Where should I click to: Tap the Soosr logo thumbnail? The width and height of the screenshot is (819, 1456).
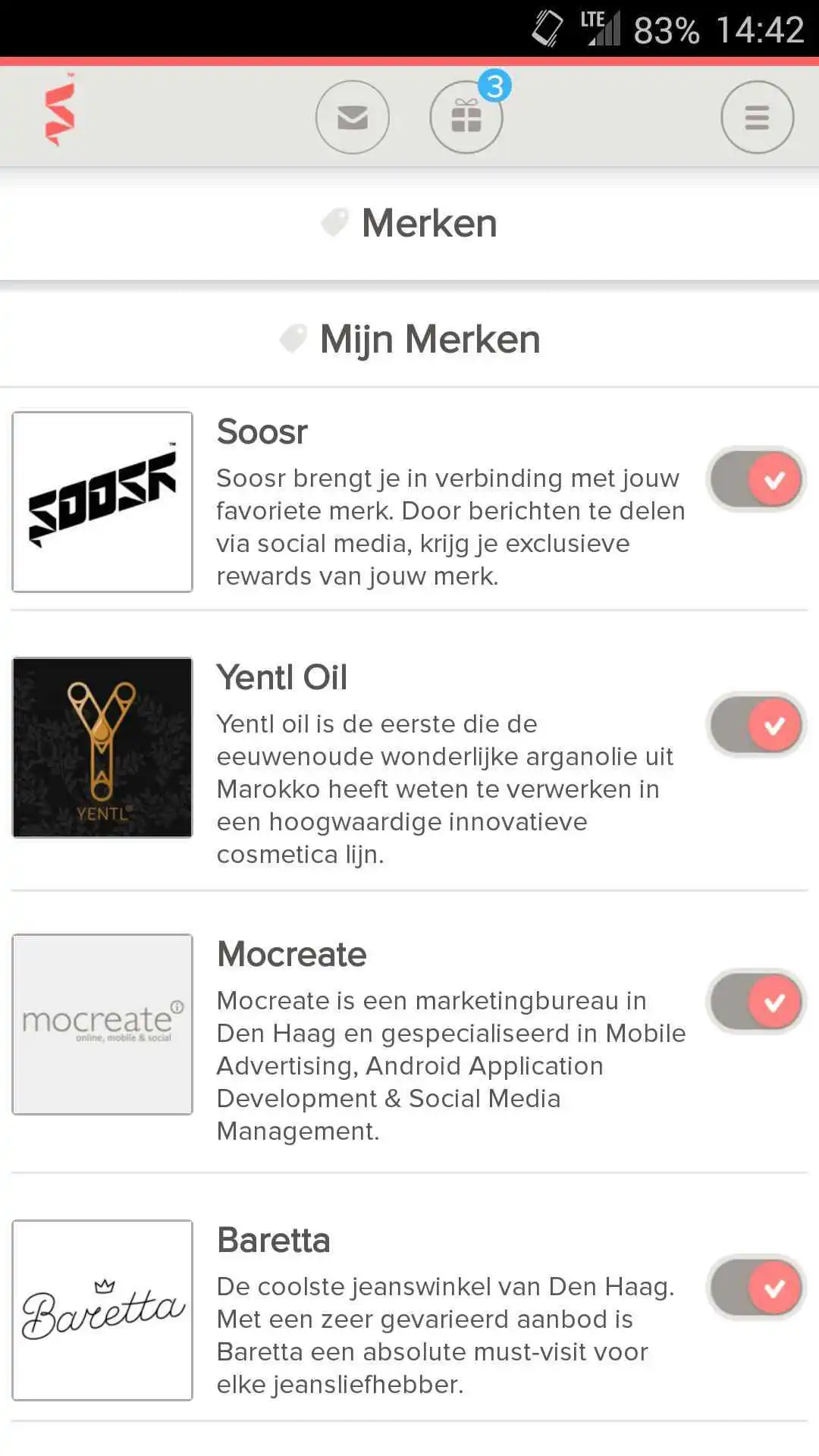click(102, 500)
